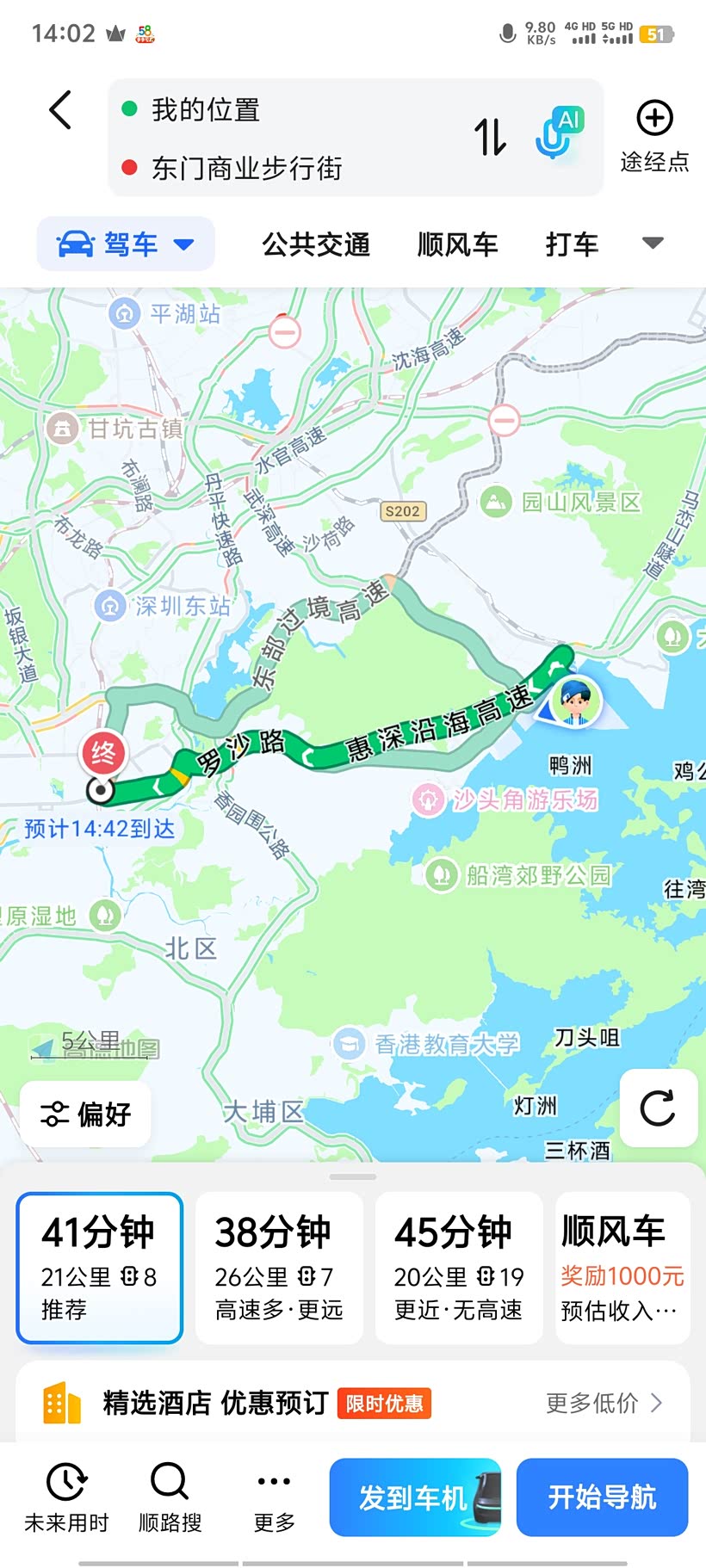
Task: Start navigation with 开始导航
Action: coord(602,1497)
